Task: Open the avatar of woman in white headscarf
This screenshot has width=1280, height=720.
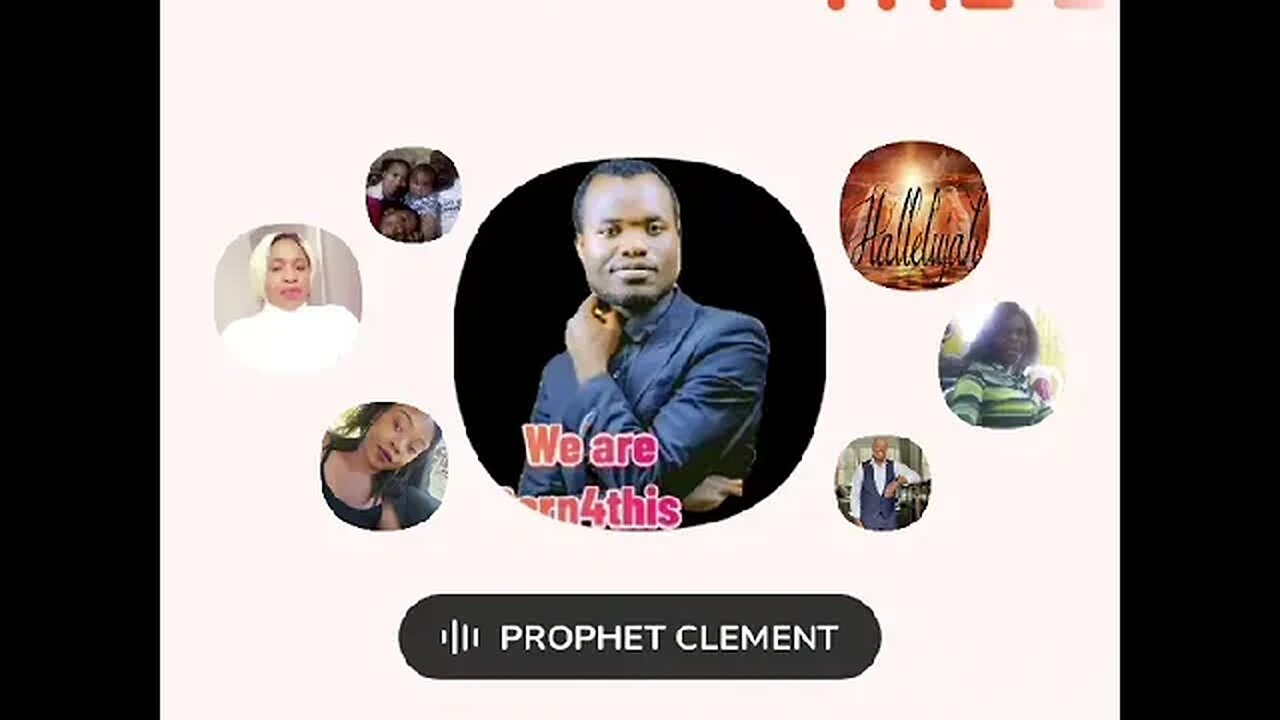Action: [288, 297]
